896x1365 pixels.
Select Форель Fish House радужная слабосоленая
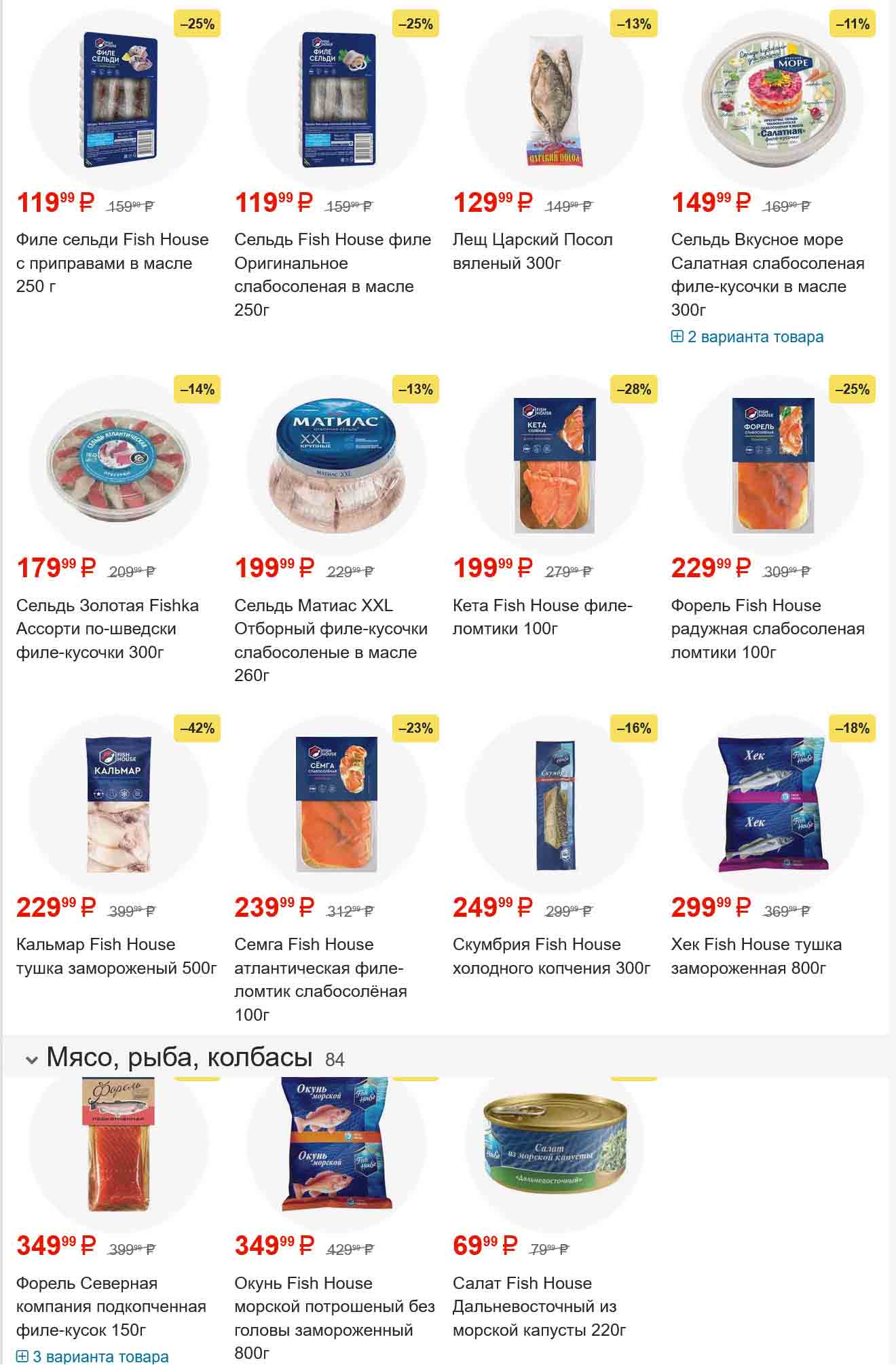767,628
